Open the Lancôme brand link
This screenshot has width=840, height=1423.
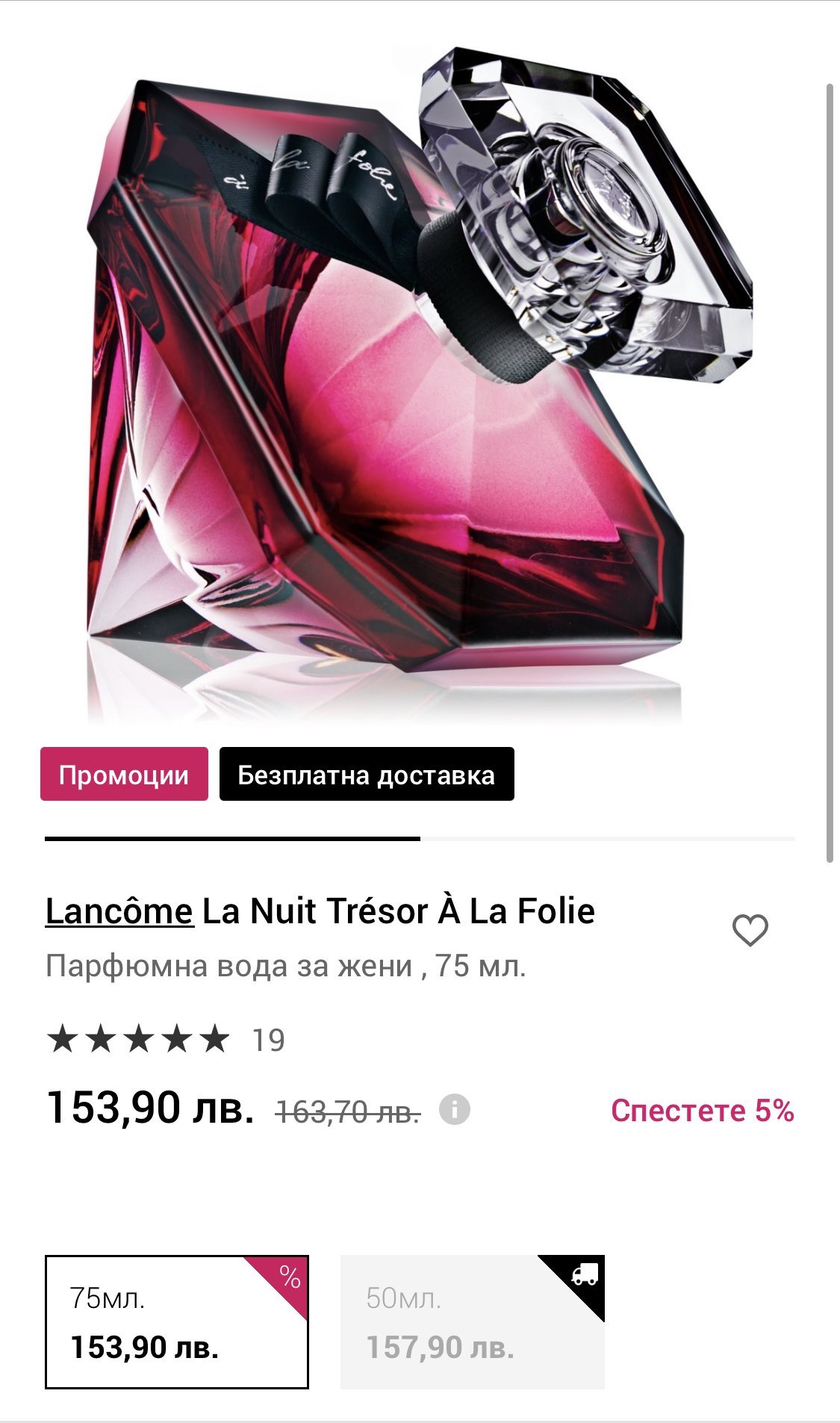coord(119,911)
